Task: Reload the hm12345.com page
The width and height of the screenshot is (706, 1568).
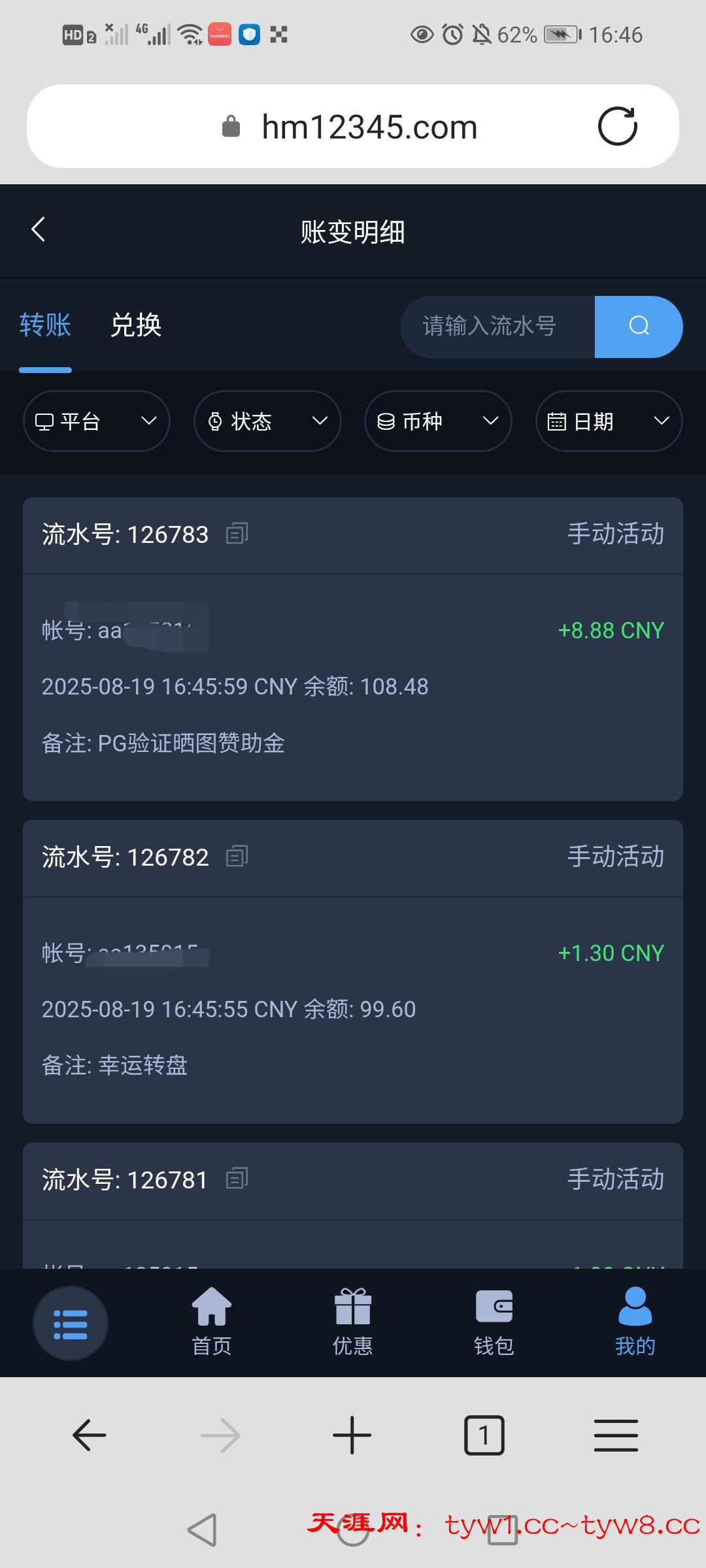Action: pyautogui.click(x=618, y=126)
